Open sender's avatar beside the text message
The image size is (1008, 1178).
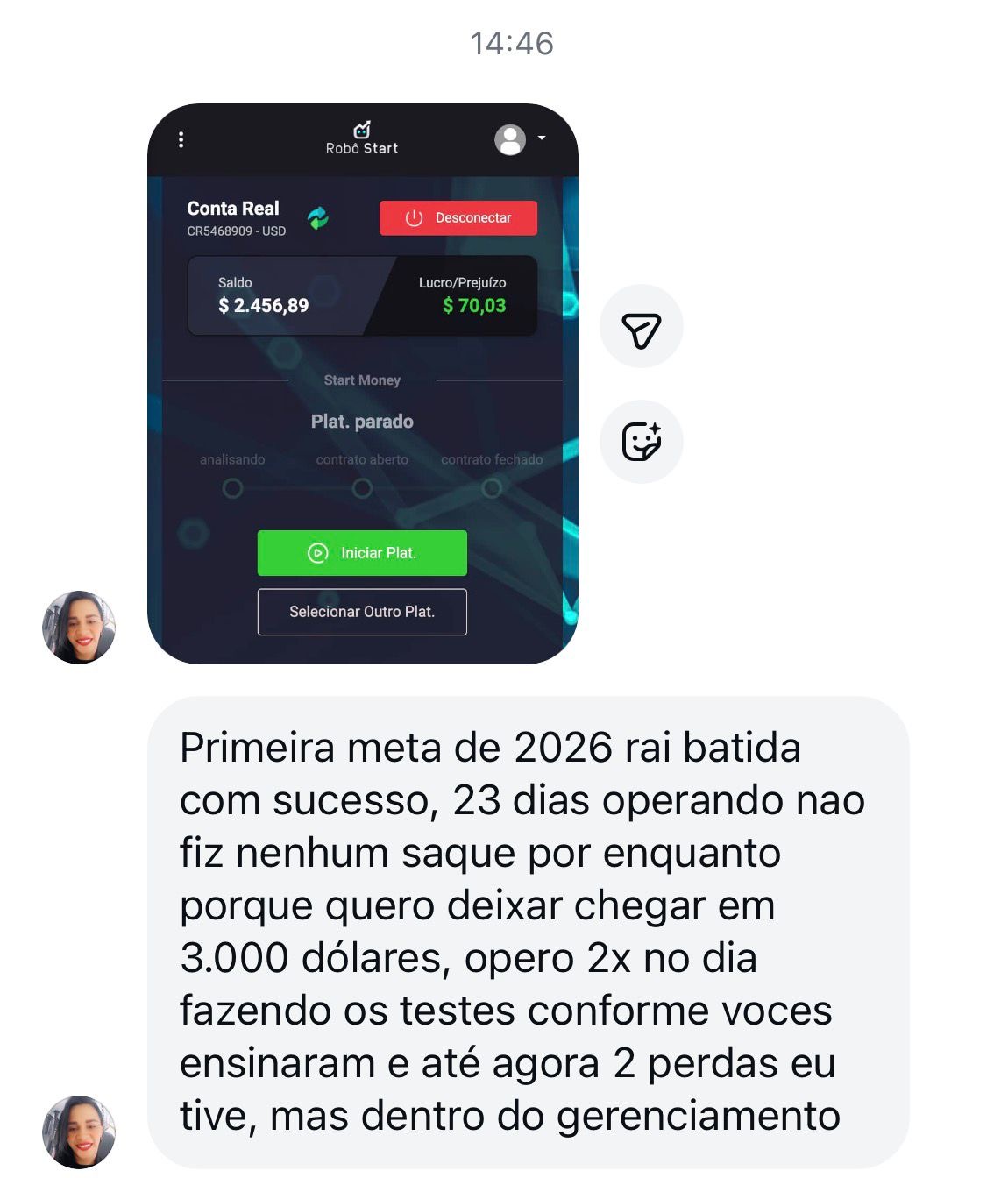pyautogui.click(x=79, y=1131)
